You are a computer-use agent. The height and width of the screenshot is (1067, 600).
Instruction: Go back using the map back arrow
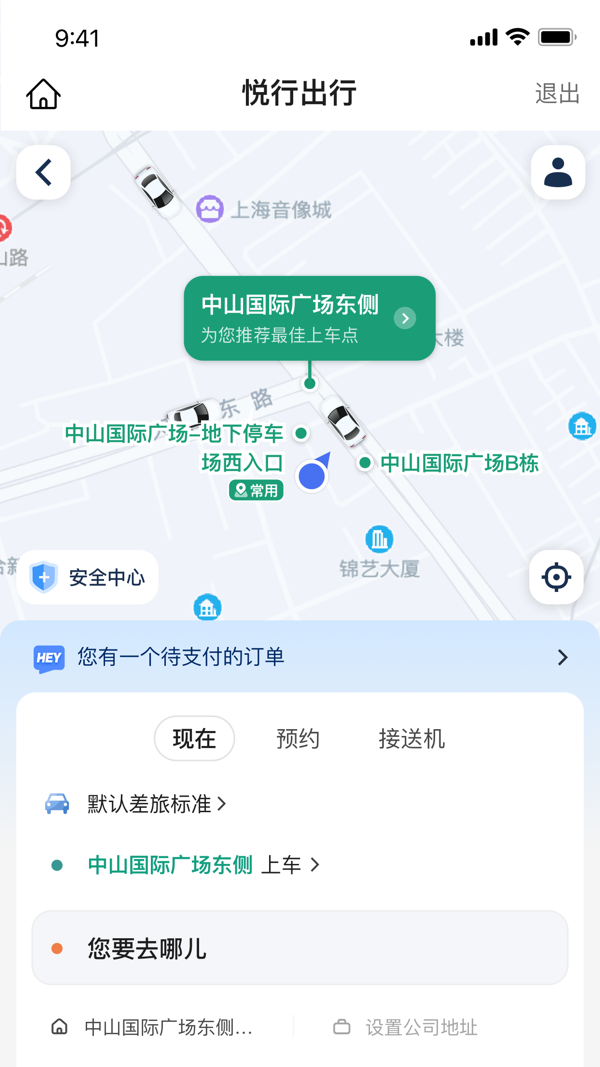(43, 172)
